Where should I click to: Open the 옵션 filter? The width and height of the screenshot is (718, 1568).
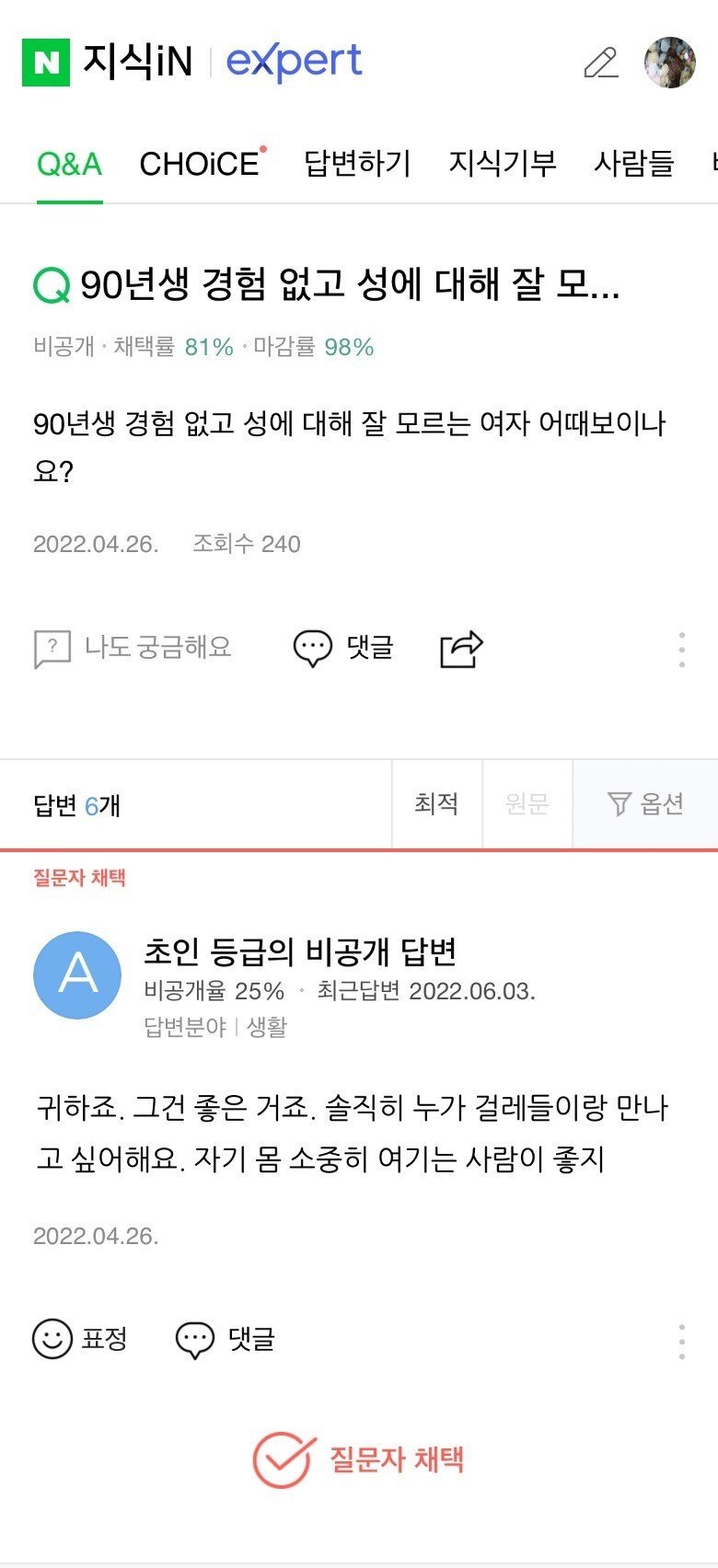pyautogui.click(x=645, y=804)
